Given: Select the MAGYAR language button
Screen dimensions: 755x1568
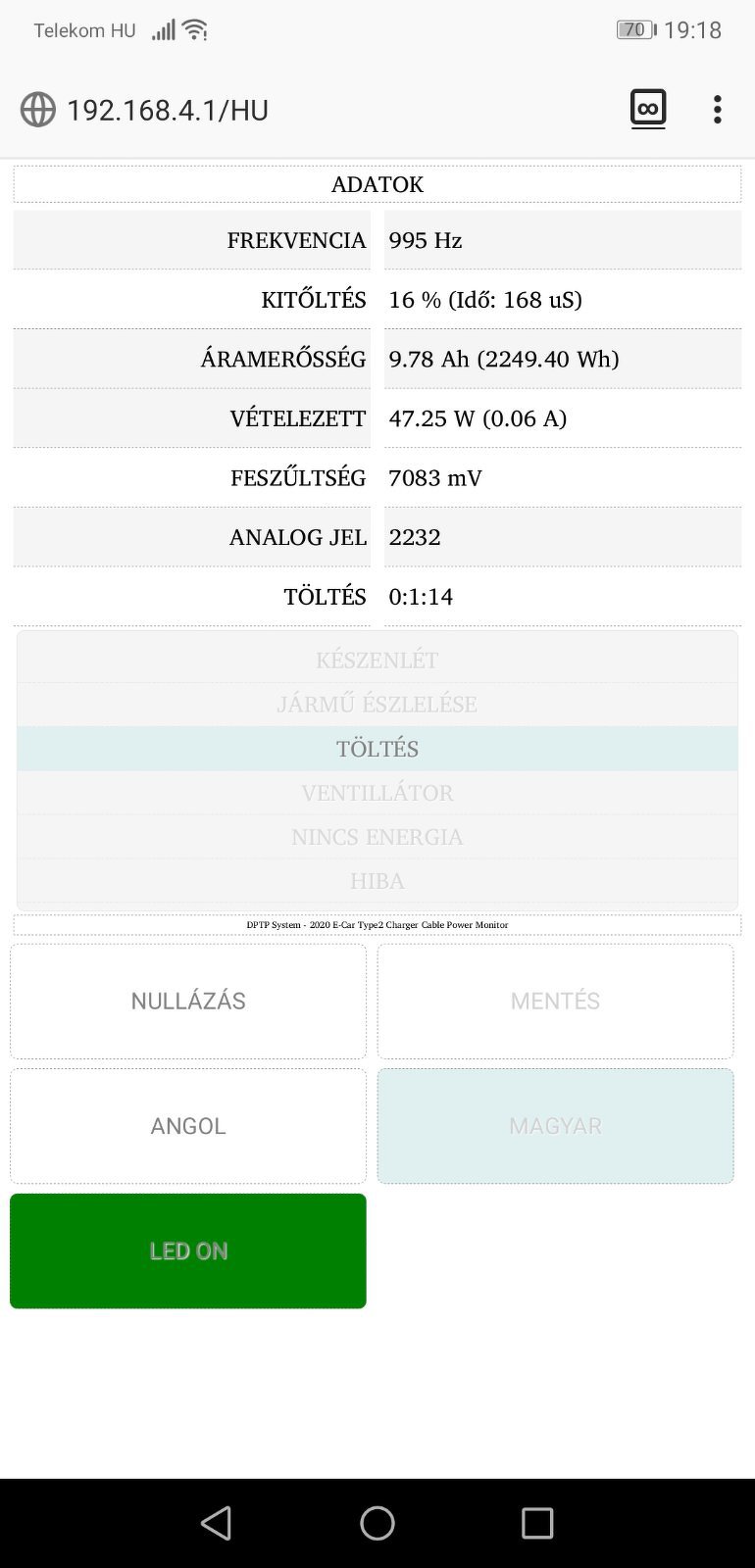Looking at the screenshot, I should 555,1126.
